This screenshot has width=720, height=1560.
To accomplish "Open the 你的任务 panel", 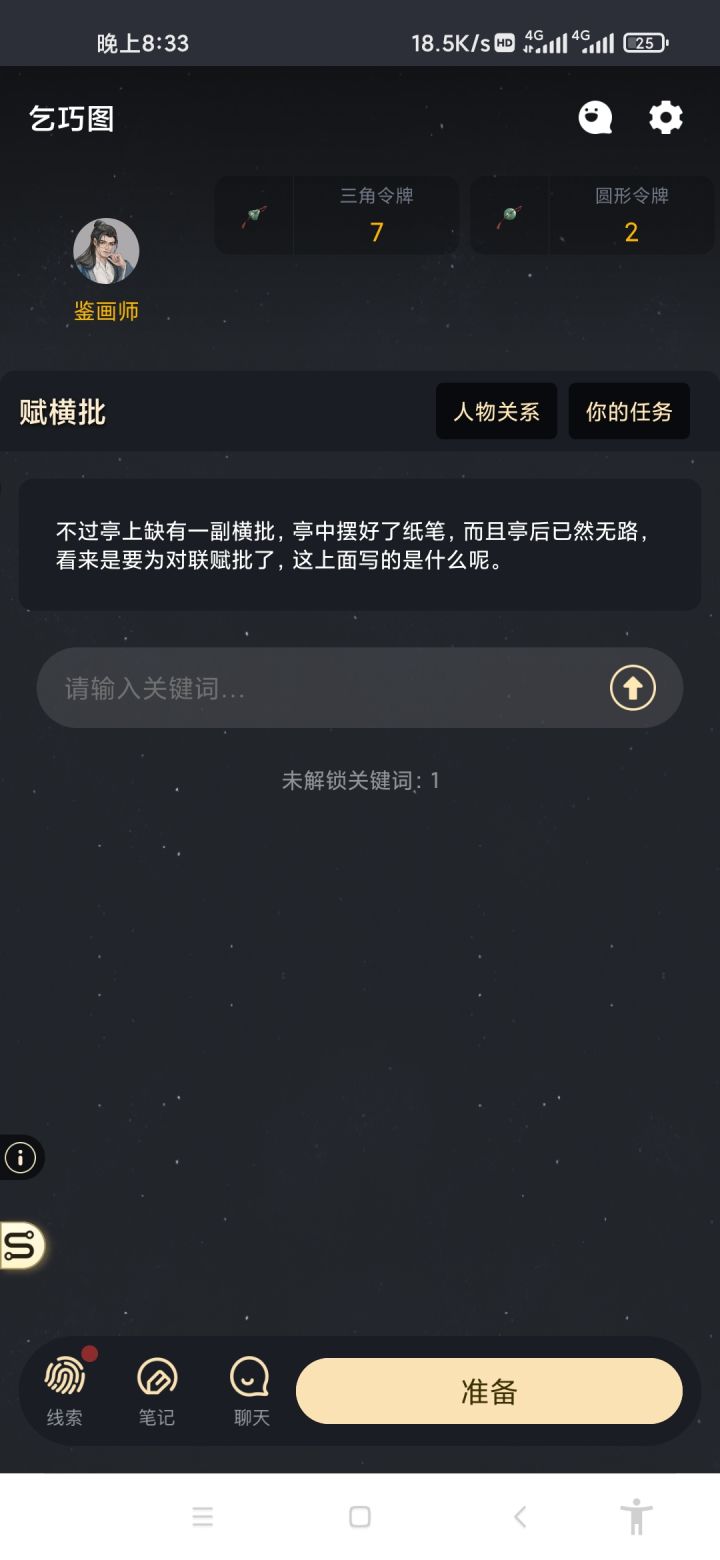I will (628, 411).
